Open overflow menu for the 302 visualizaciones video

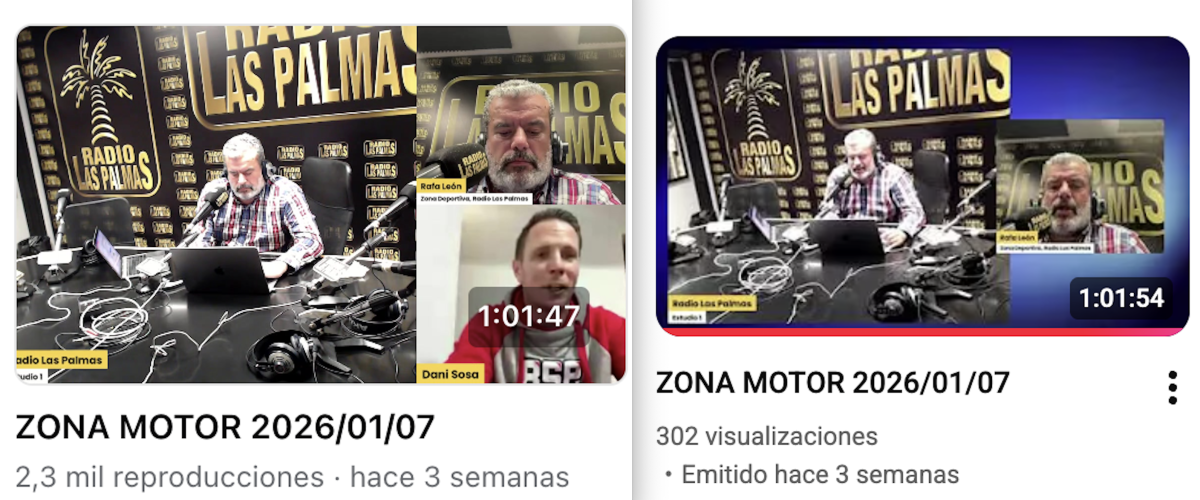1172,387
